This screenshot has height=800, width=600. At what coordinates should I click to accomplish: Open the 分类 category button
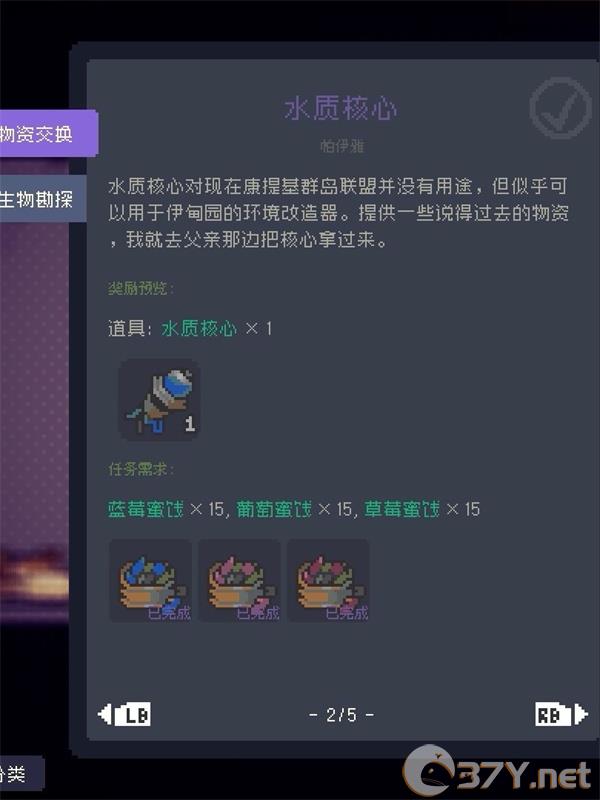click(20, 773)
